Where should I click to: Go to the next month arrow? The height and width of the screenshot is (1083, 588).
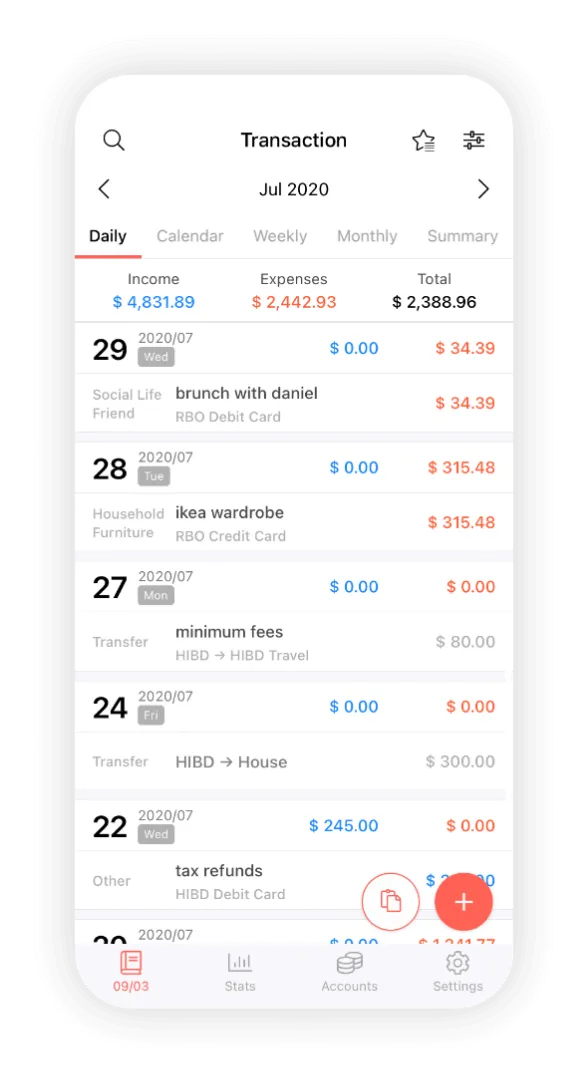pos(483,189)
